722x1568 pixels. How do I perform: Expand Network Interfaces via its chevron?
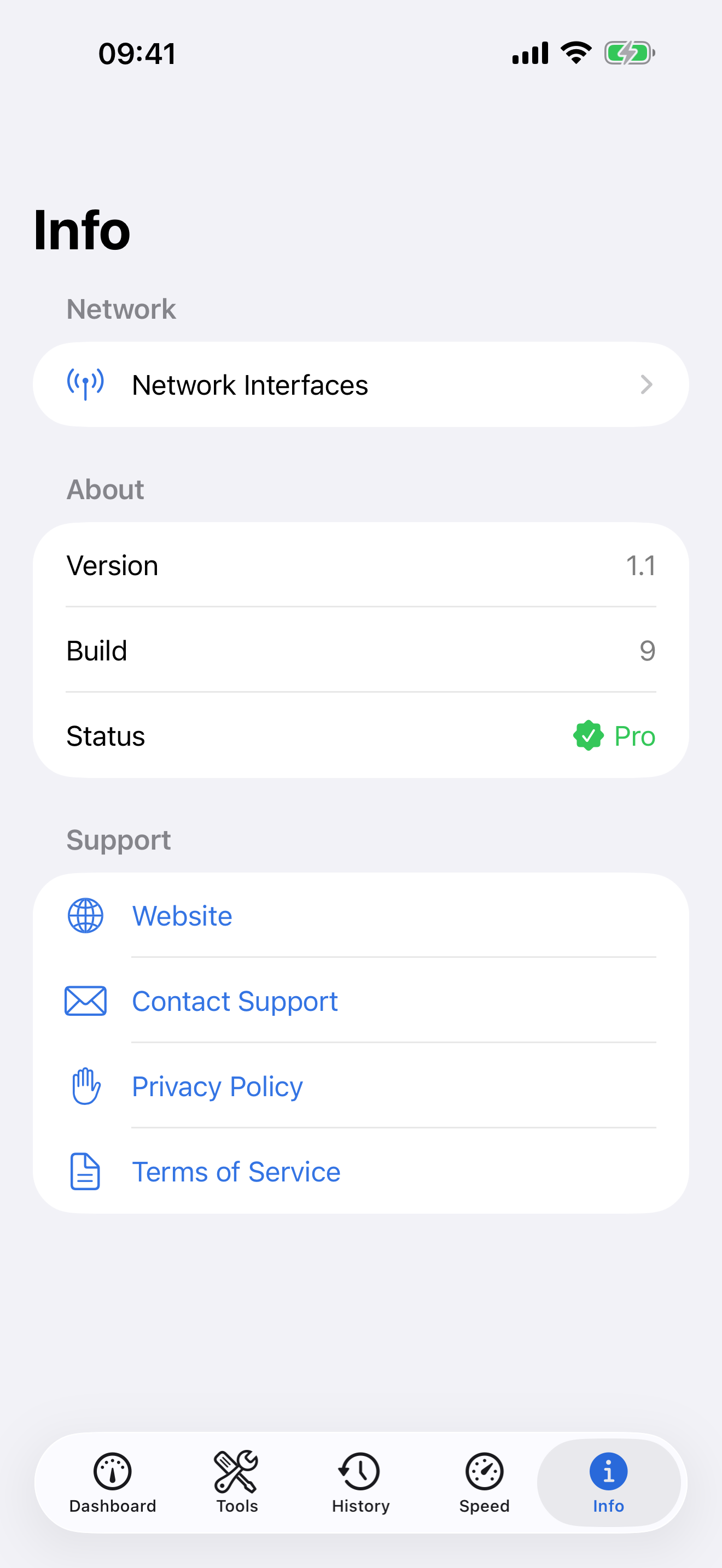[647, 384]
